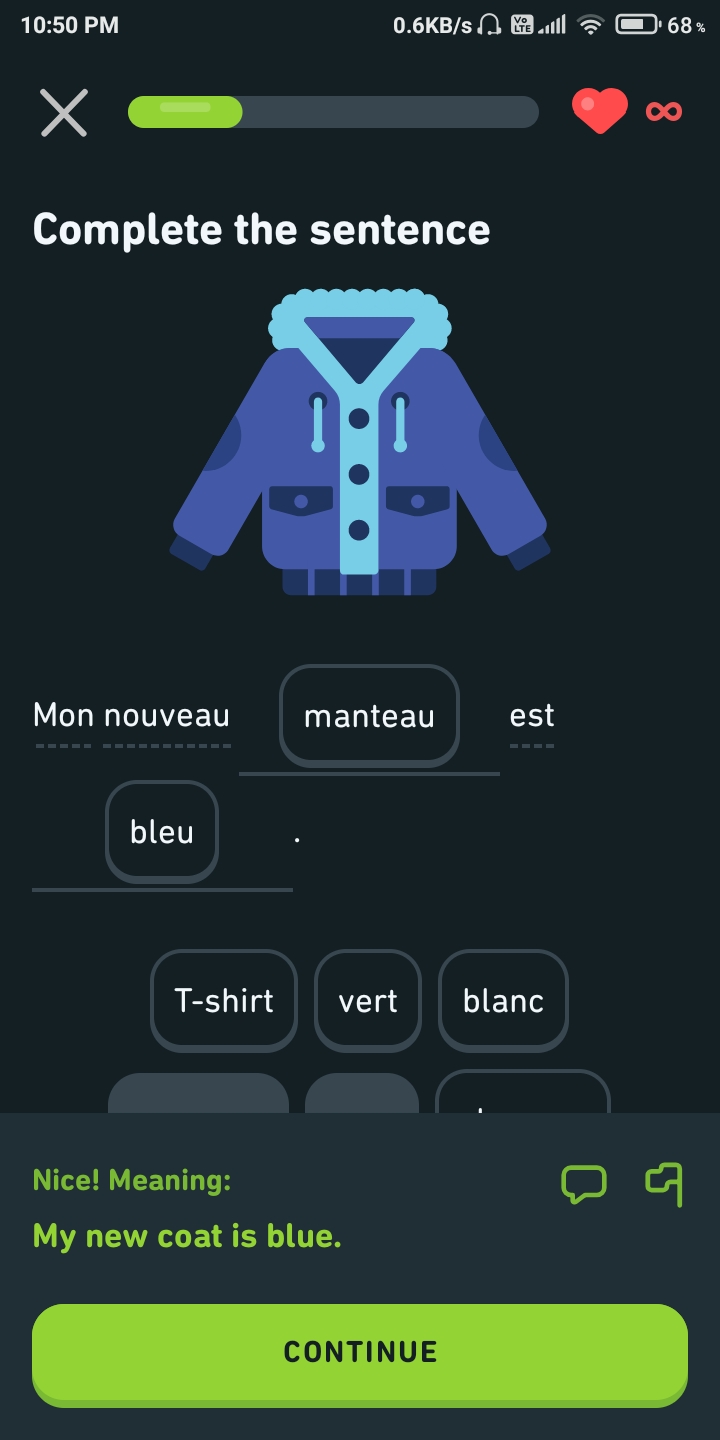Click the translation 'My new coat is blue.'
The image size is (720, 1440).
point(186,1236)
